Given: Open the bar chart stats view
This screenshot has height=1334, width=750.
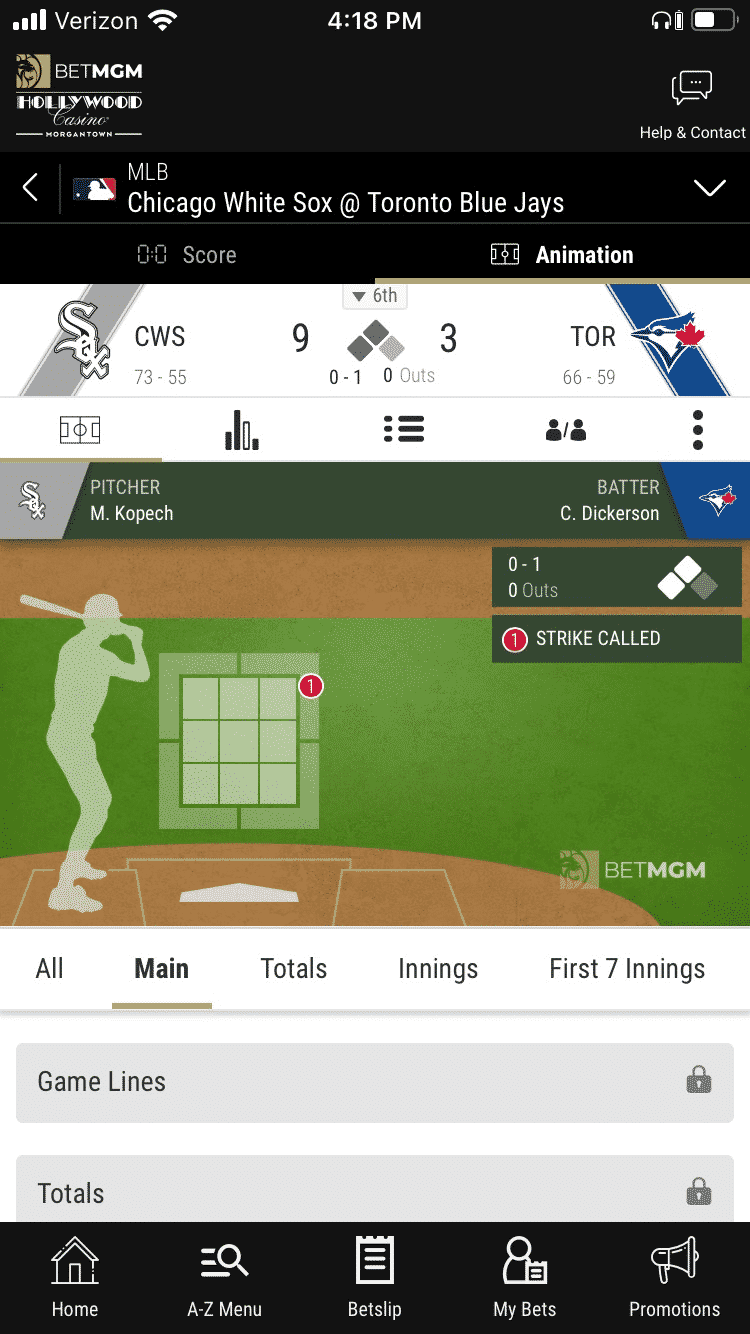Looking at the screenshot, I should [x=241, y=429].
